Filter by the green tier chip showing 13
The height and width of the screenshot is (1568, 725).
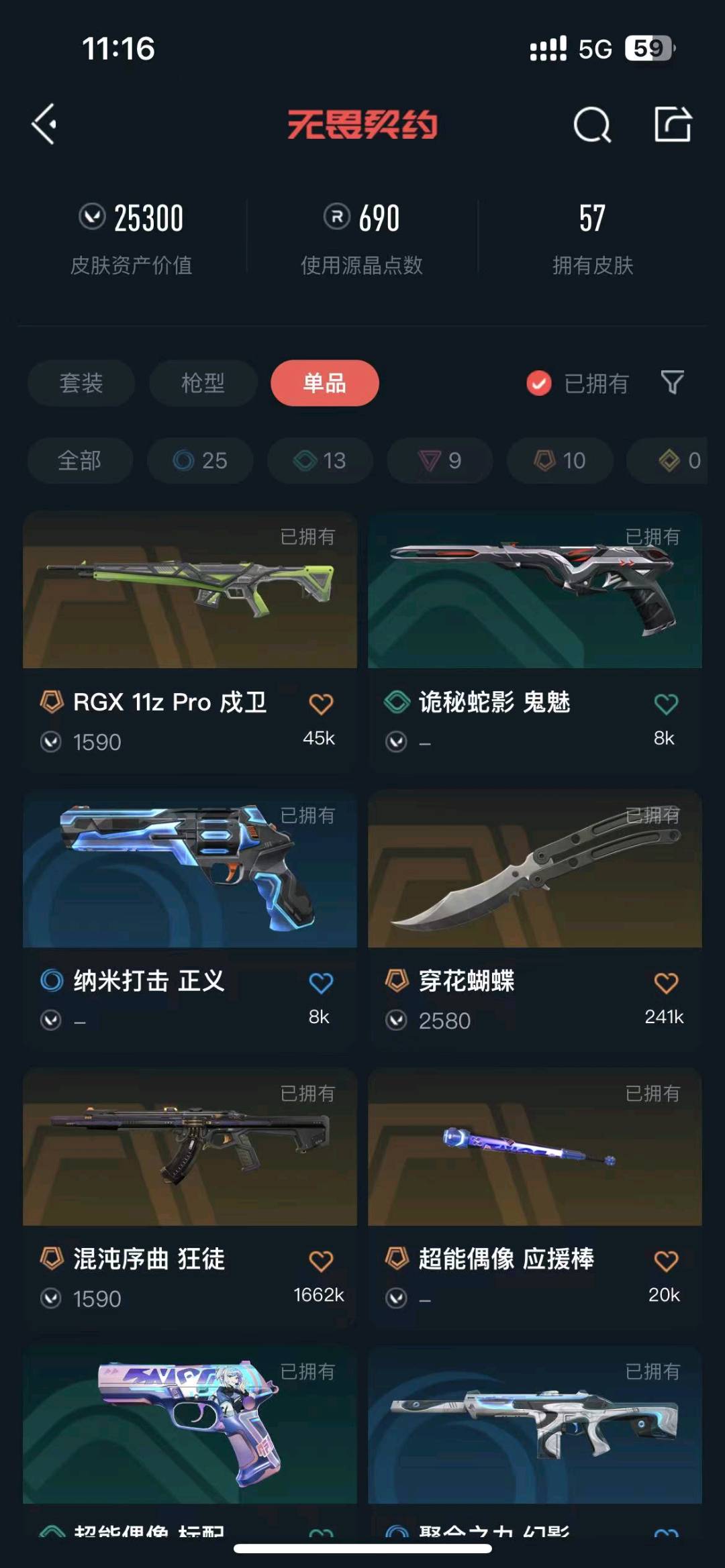coord(320,460)
